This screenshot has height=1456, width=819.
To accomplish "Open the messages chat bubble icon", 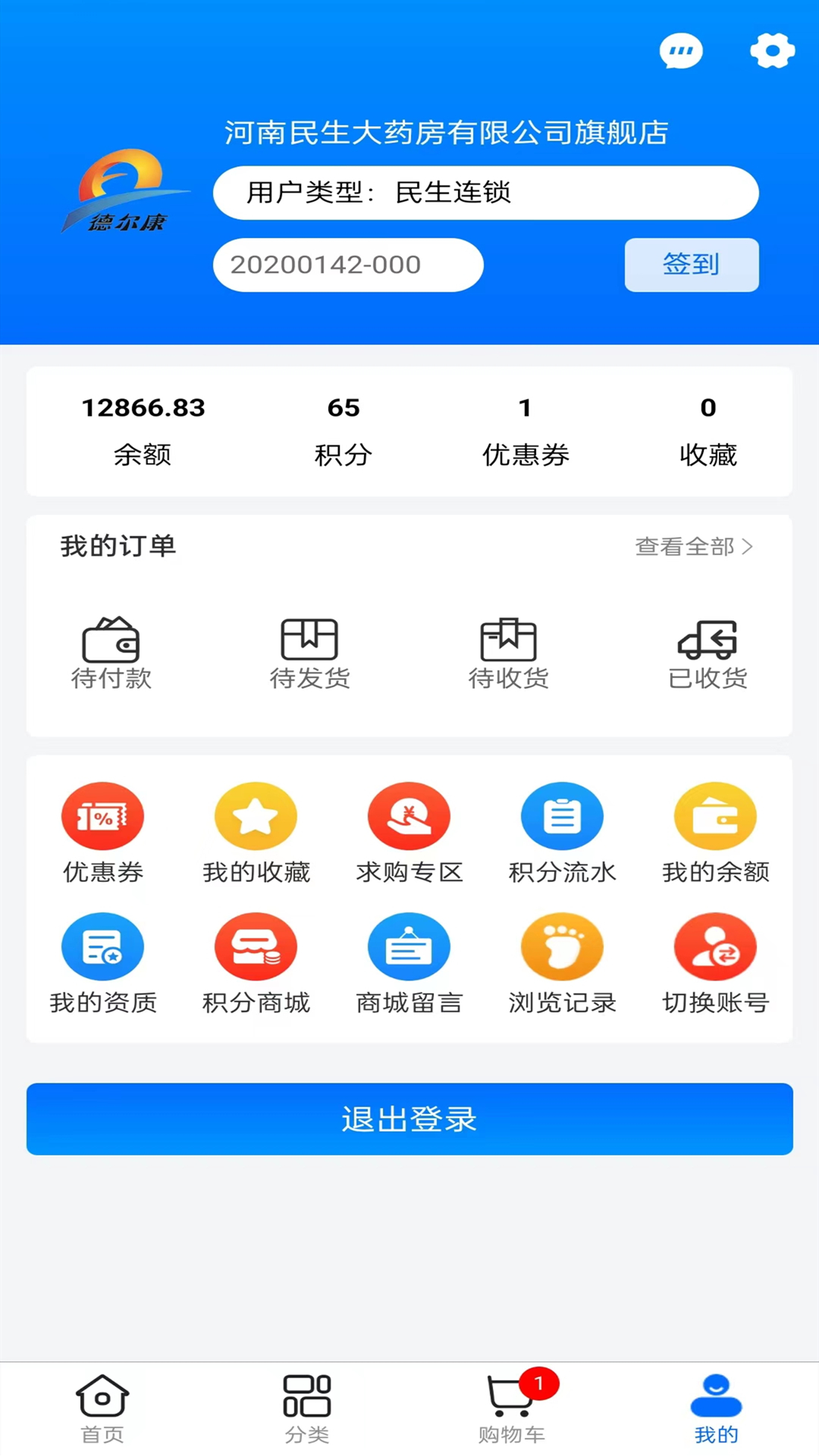I will [681, 52].
